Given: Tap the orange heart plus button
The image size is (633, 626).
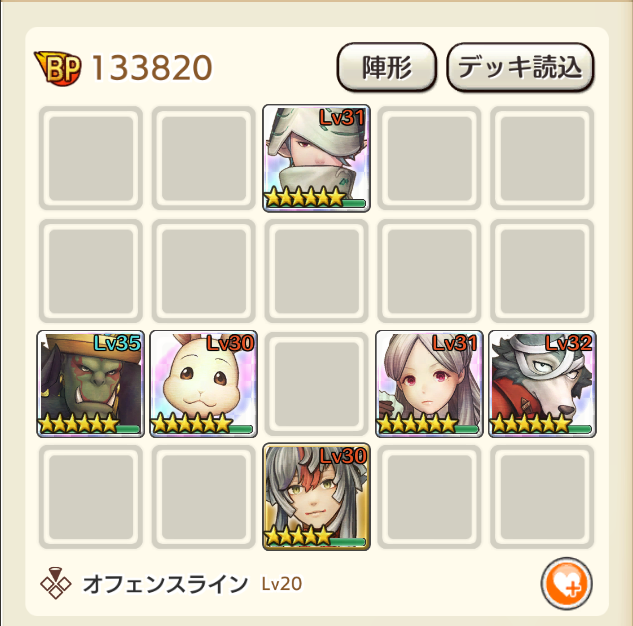Looking at the screenshot, I should point(566,582).
